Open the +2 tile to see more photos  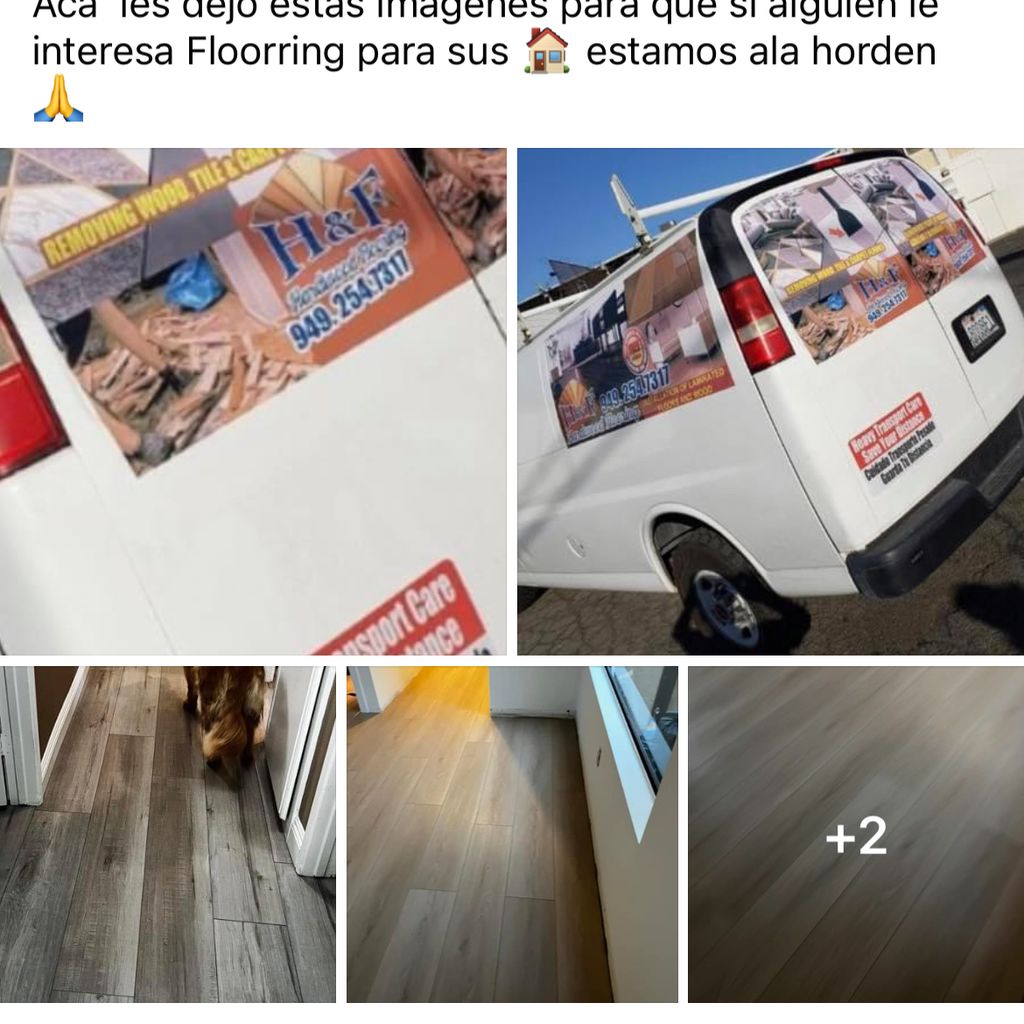[x=856, y=834]
